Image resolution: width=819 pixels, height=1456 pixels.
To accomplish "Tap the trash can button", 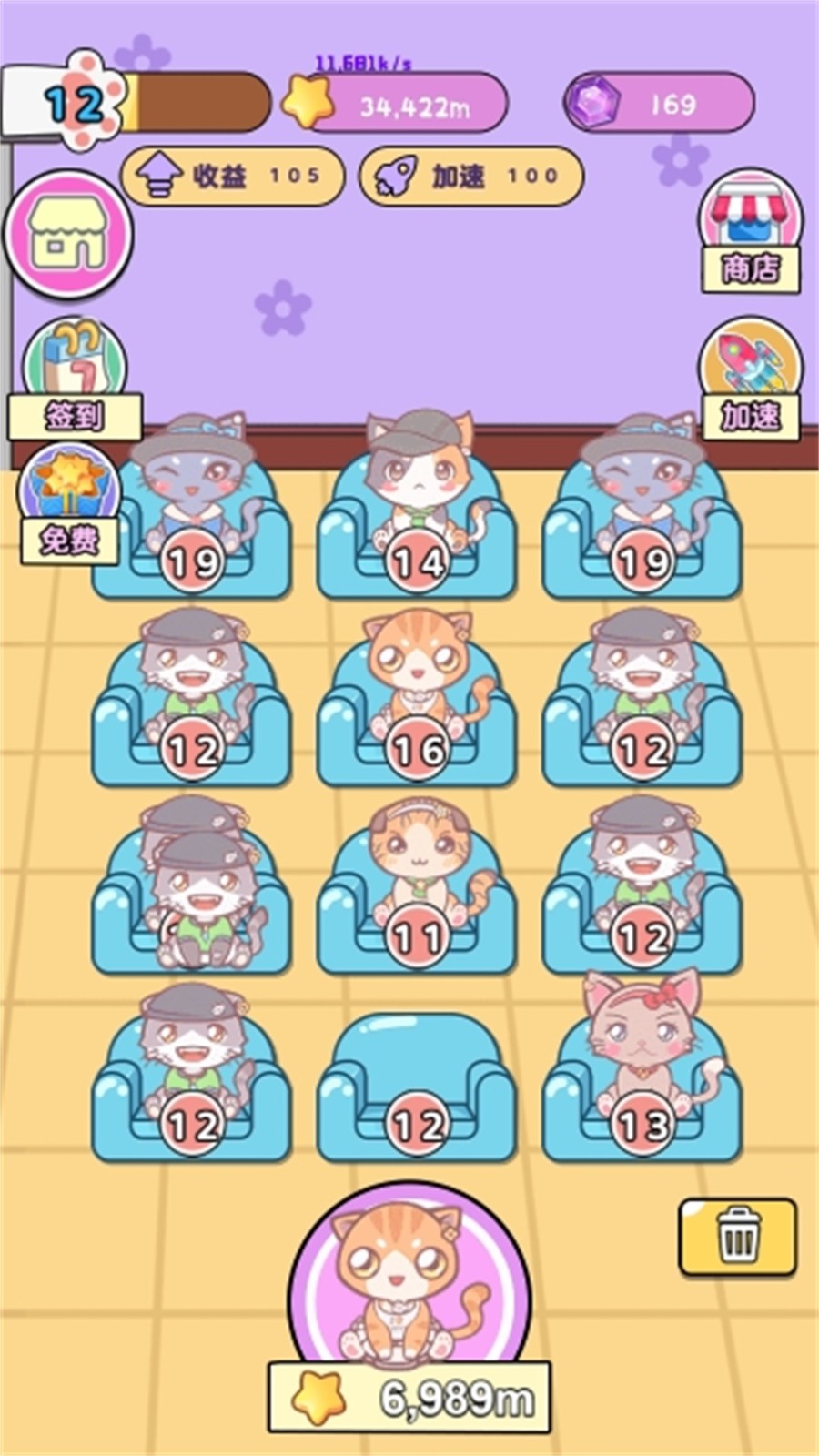I will click(737, 1236).
